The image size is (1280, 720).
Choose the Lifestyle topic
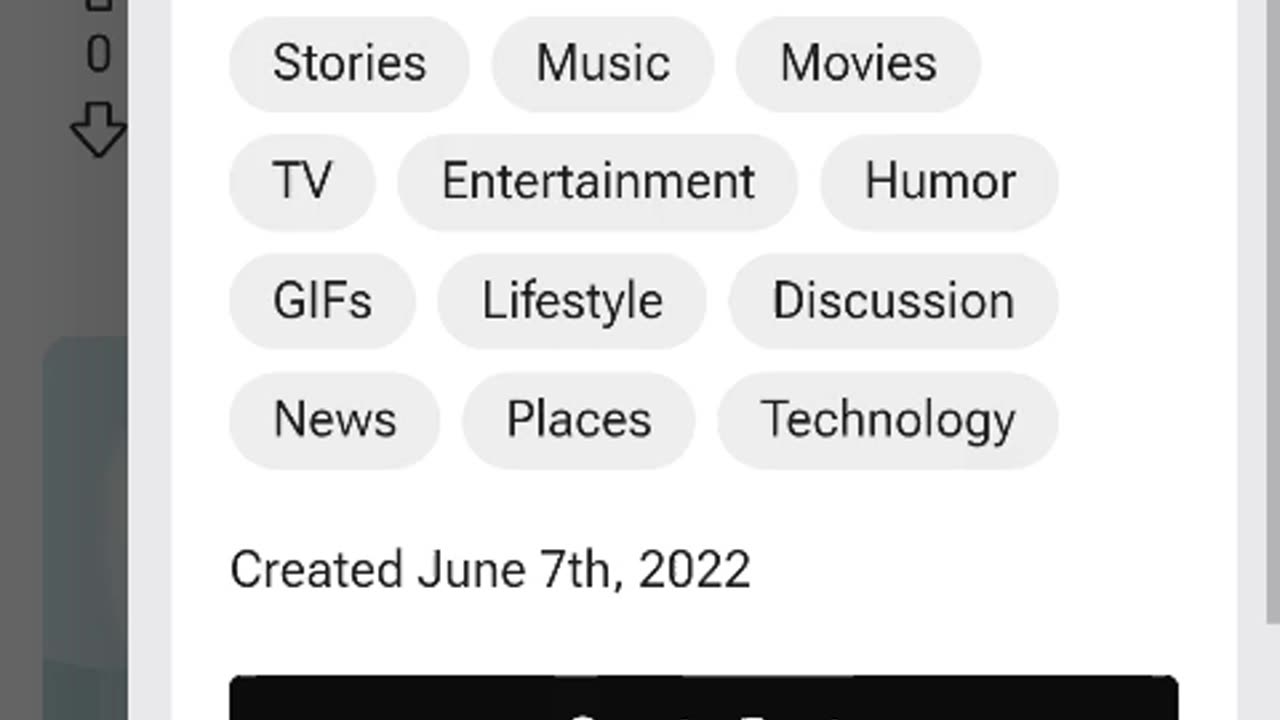click(x=572, y=301)
